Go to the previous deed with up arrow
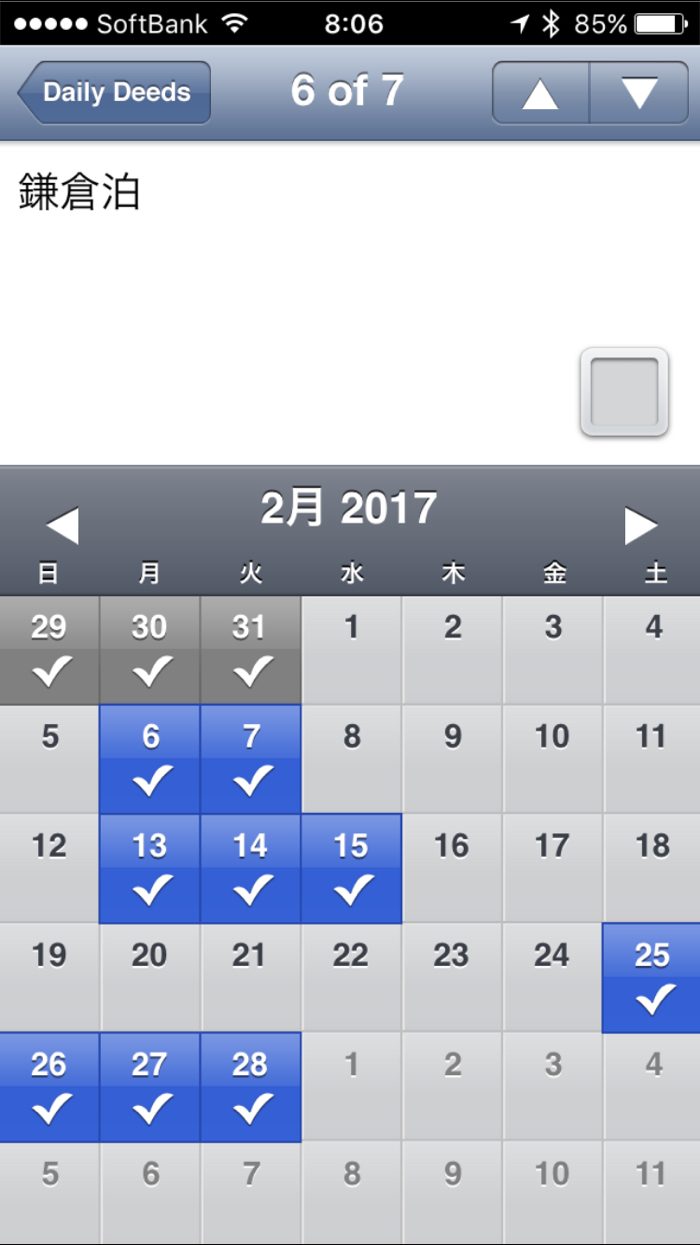Image resolution: width=700 pixels, height=1245 pixels. pos(540,93)
